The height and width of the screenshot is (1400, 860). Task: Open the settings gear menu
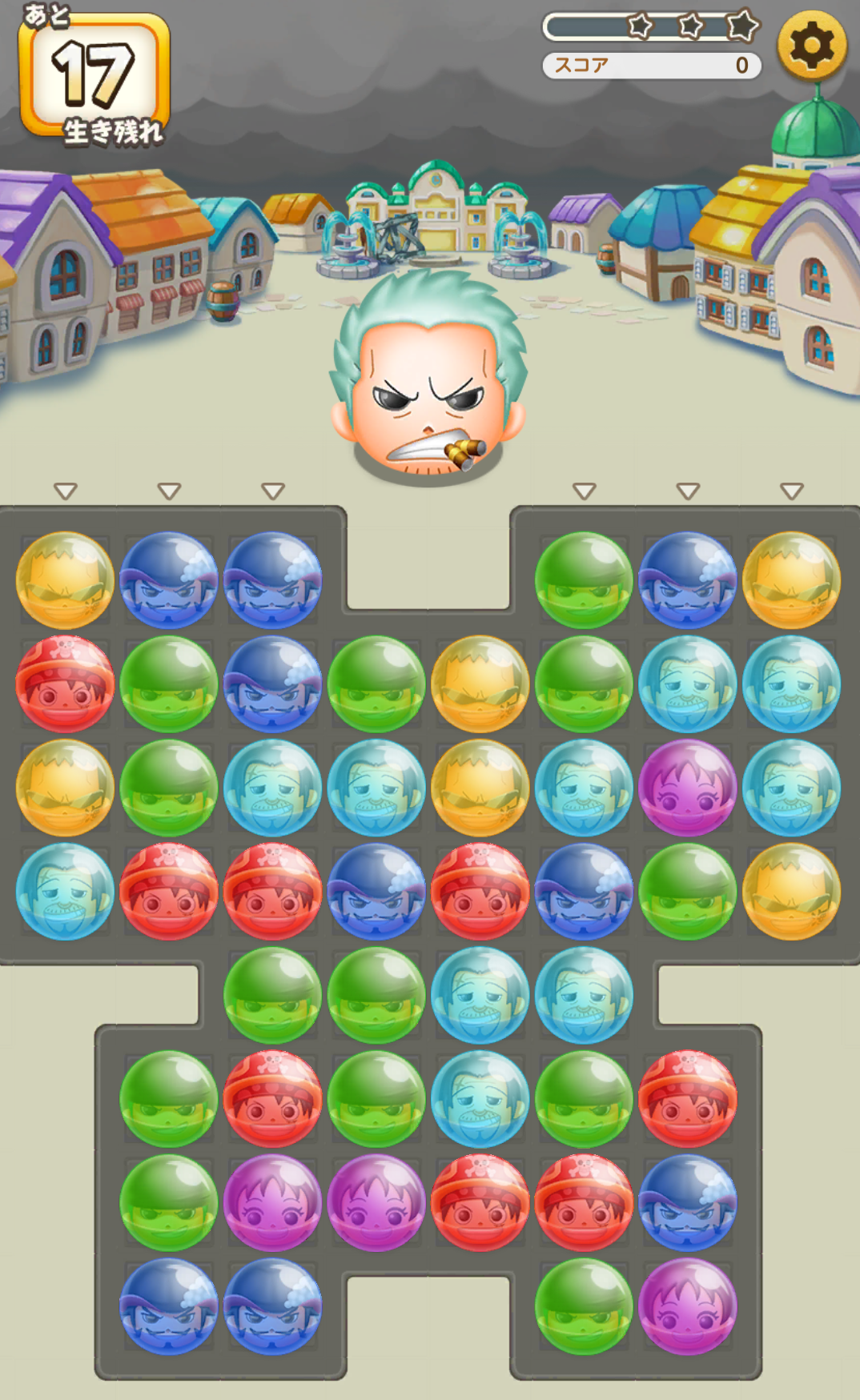(x=811, y=46)
